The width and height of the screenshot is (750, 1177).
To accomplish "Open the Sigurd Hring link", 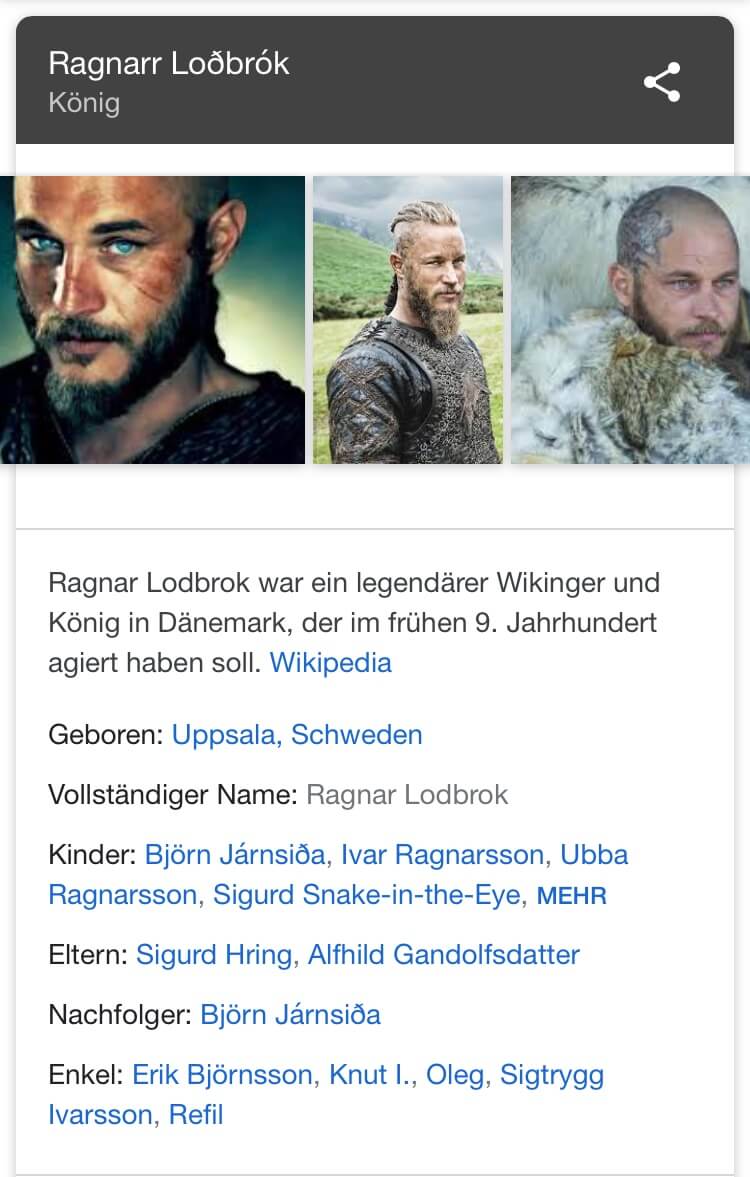I will tap(215, 955).
